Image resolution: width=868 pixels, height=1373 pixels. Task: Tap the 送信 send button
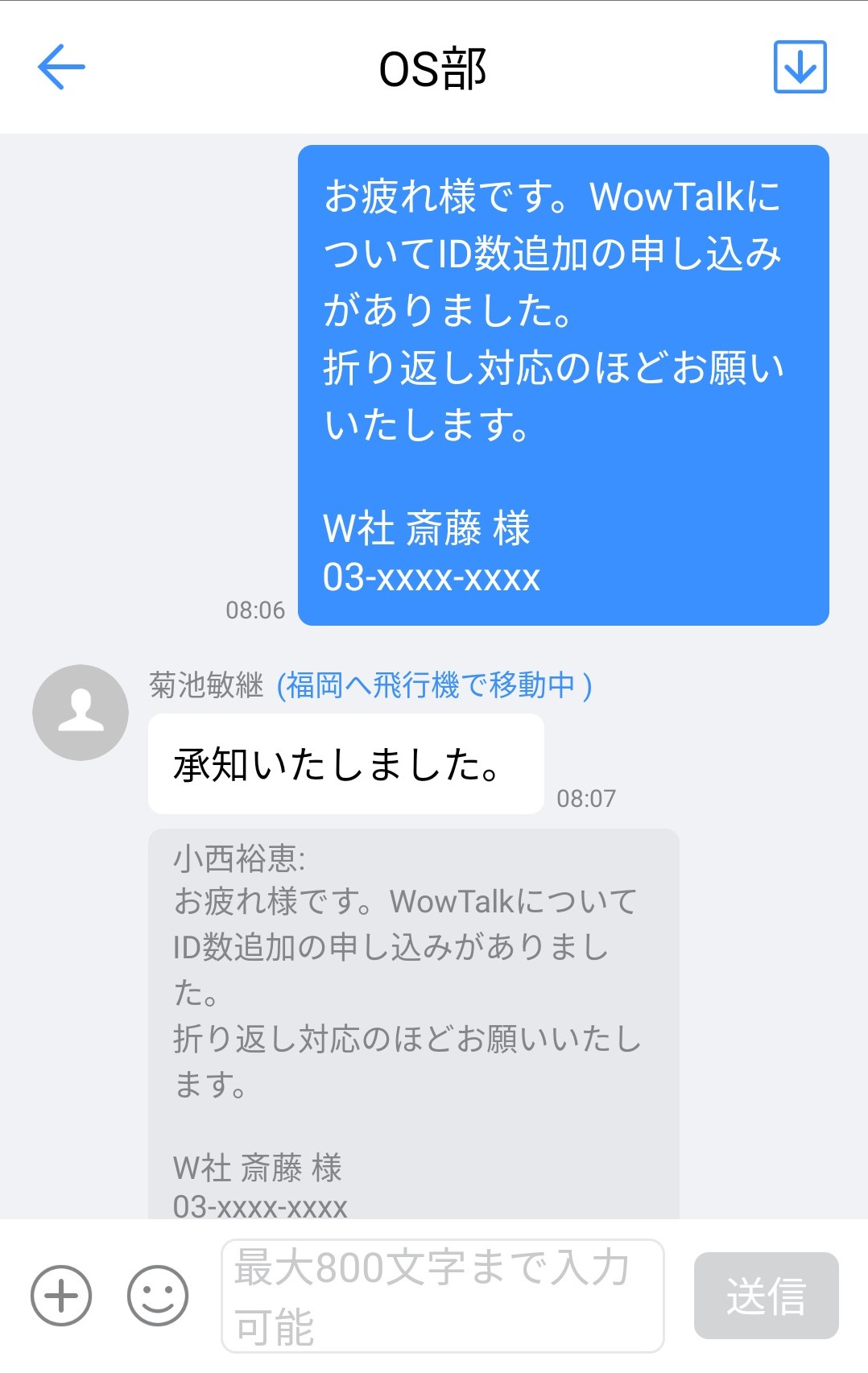[x=766, y=1295]
